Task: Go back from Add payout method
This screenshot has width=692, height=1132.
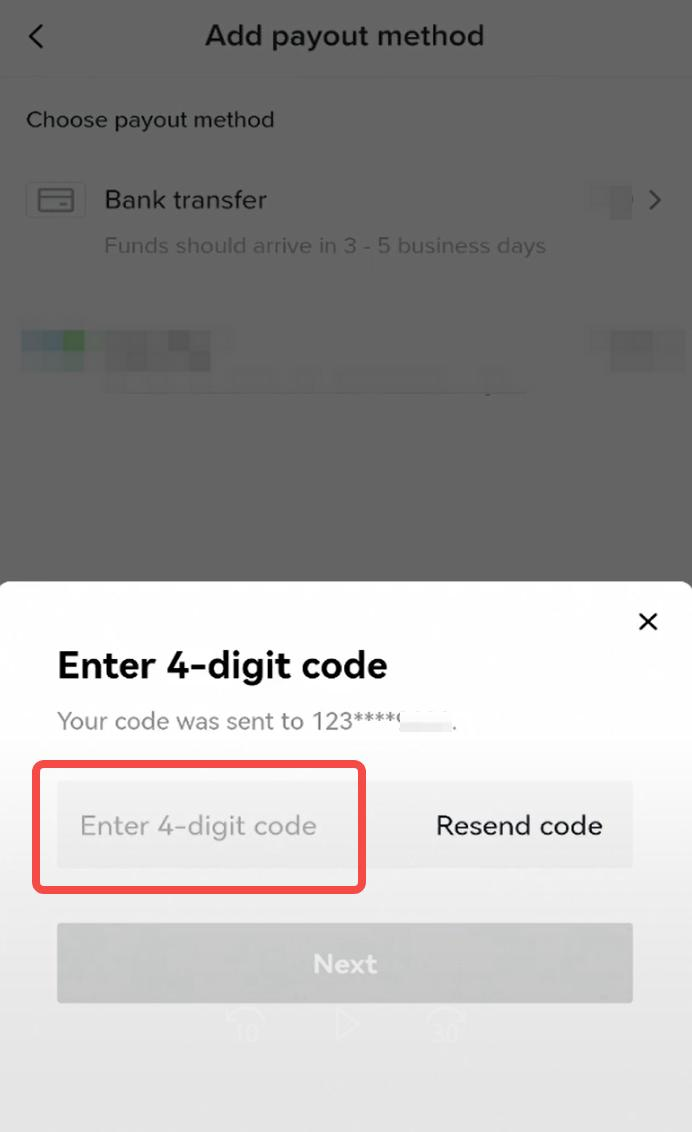Action: tap(37, 37)
